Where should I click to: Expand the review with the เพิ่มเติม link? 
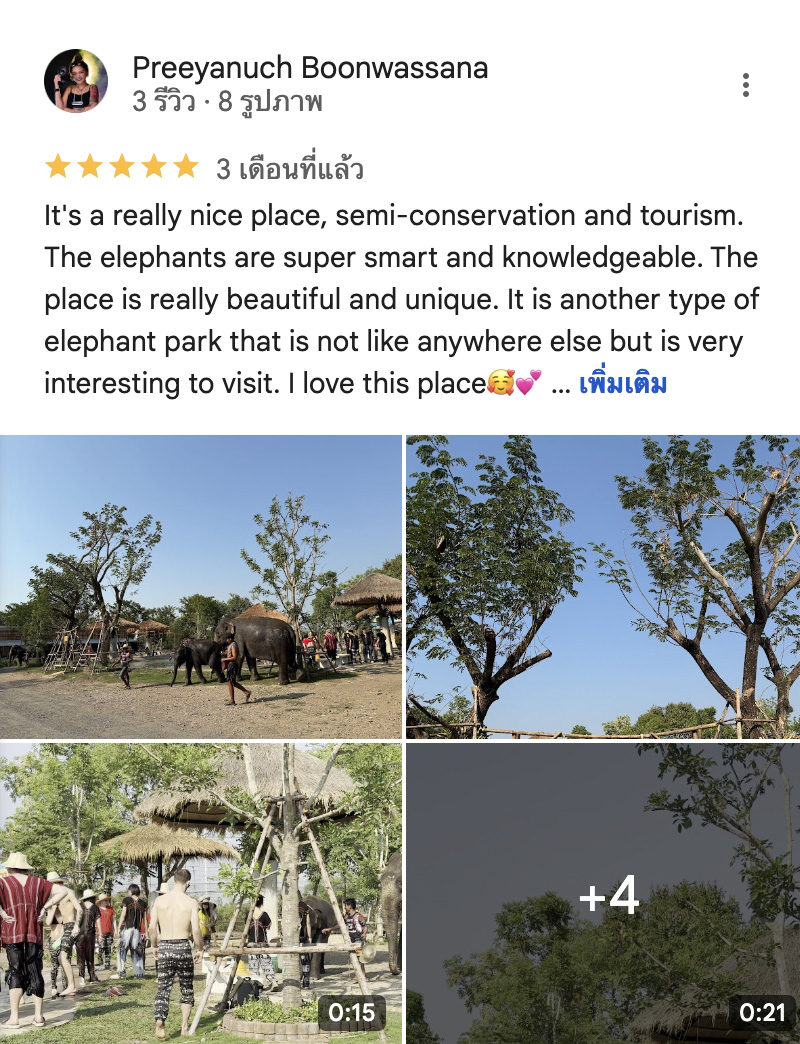(622, 384)
